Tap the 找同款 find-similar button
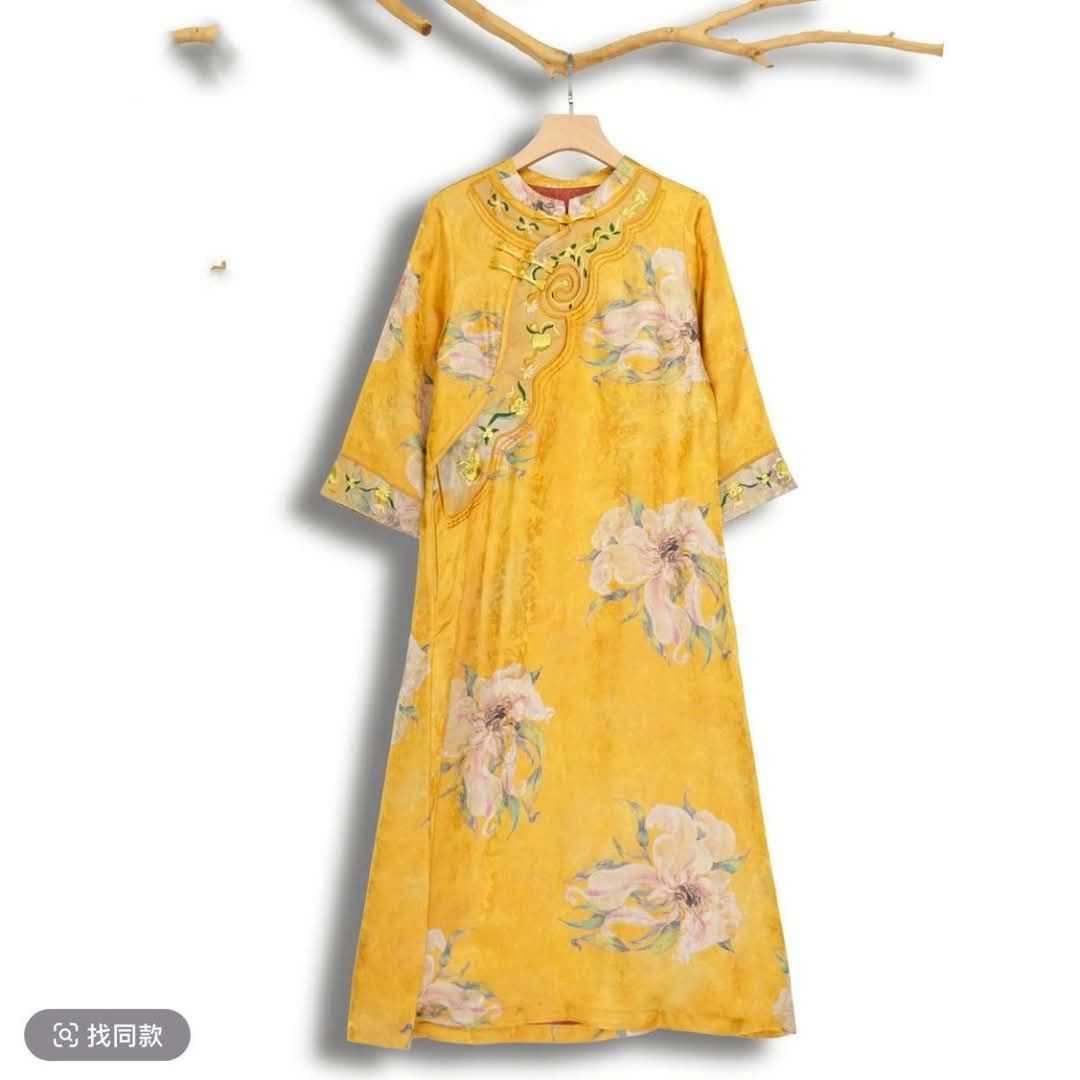The height and width of the screenshot is (1080, 1080). 108,1034
